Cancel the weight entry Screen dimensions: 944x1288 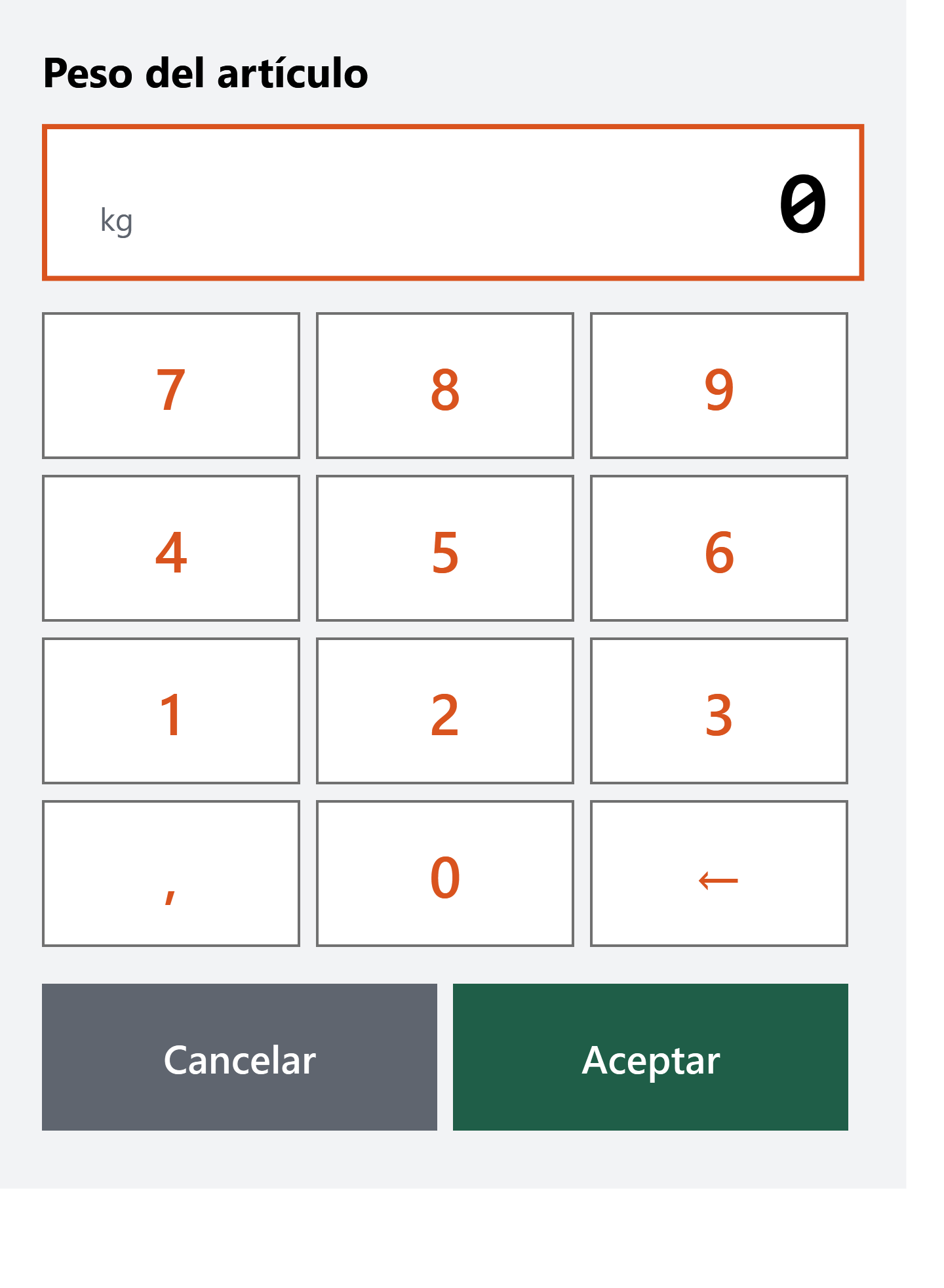tap(239, 1057)
